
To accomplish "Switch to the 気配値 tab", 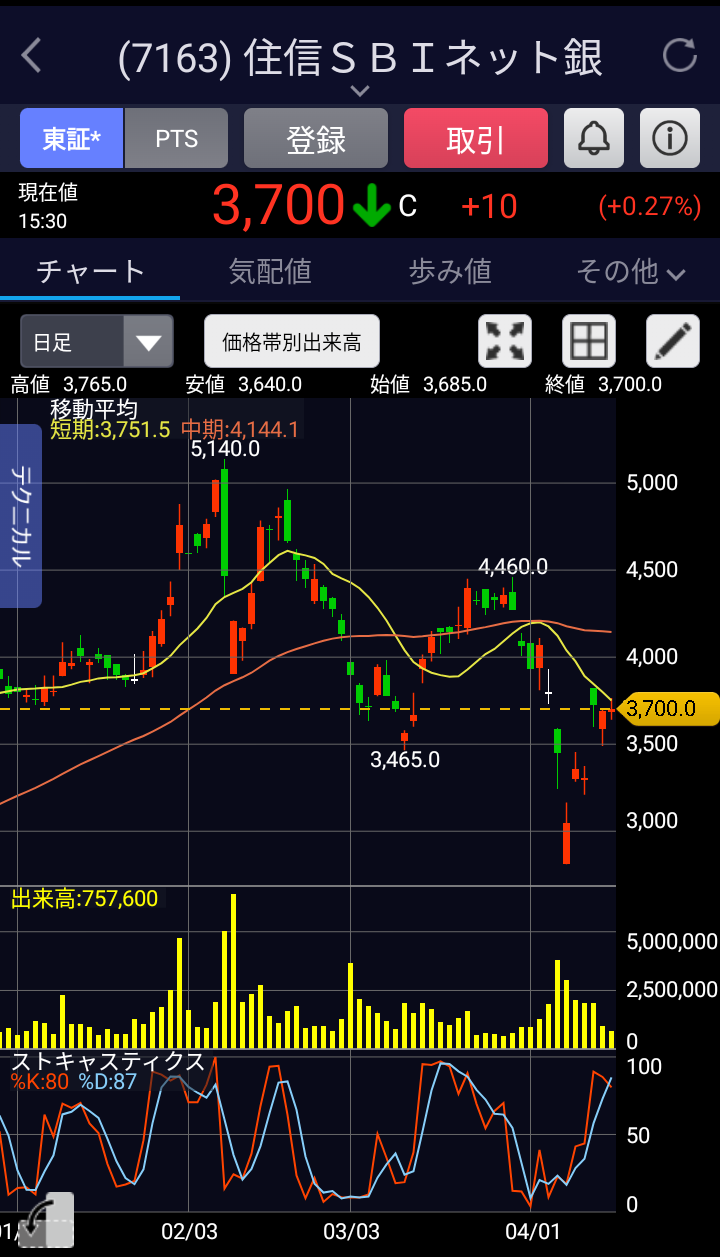I will (x=270, y=271).
